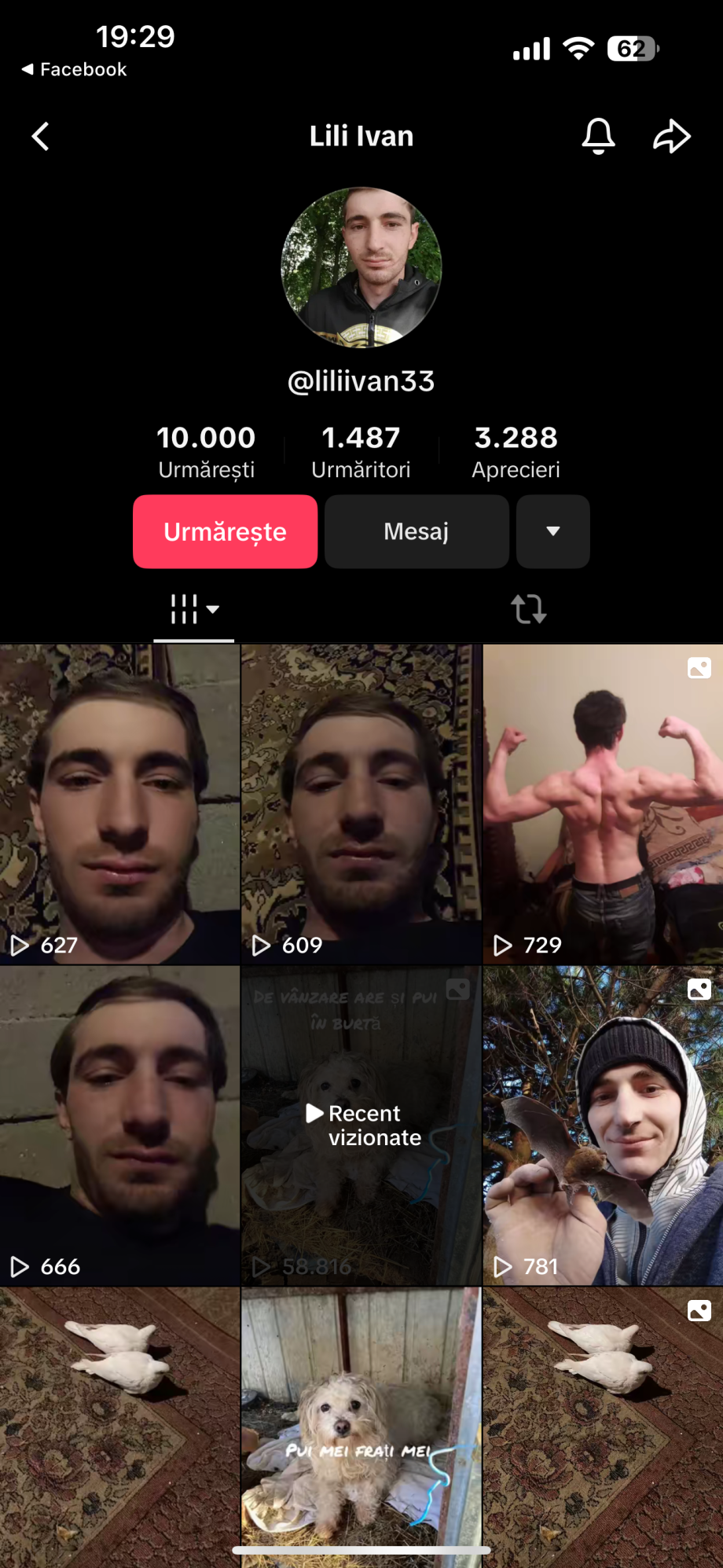The height and width of the screenshot is (1568, 723).
Task: Open the video with 627 views
Action: click(x=119, y=803)
